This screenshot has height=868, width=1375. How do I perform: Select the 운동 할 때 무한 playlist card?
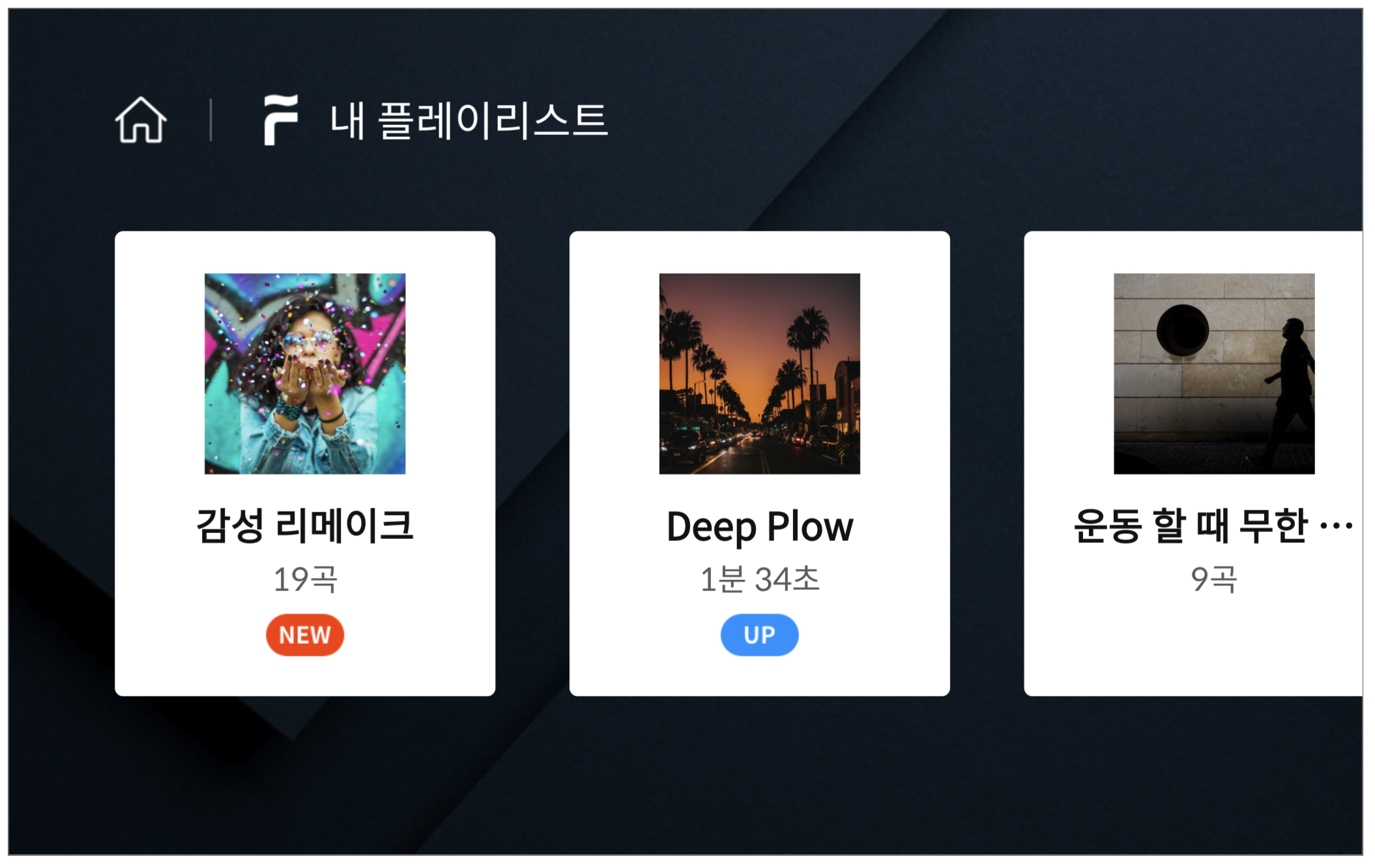pos(1194,463)
